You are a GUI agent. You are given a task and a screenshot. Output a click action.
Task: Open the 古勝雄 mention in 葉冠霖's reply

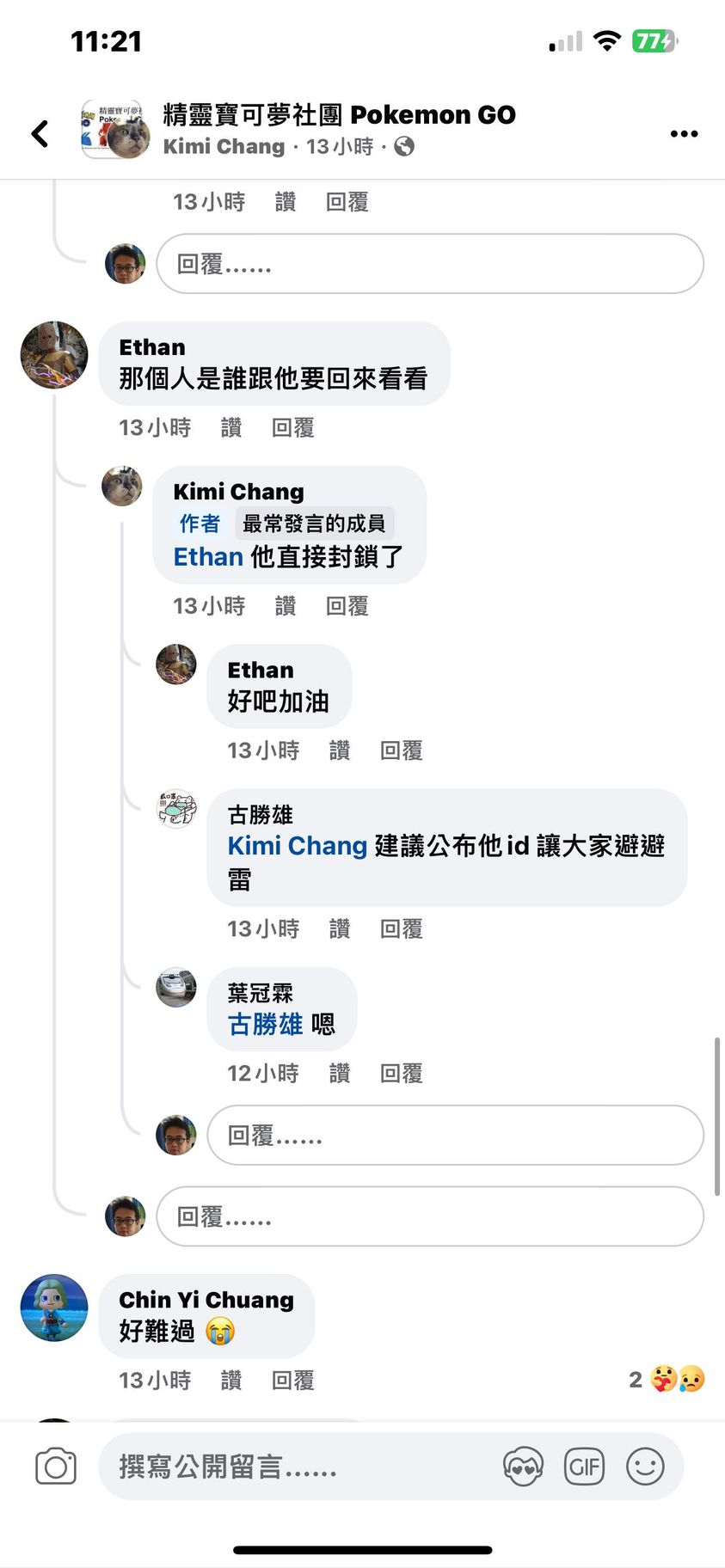265,1024
